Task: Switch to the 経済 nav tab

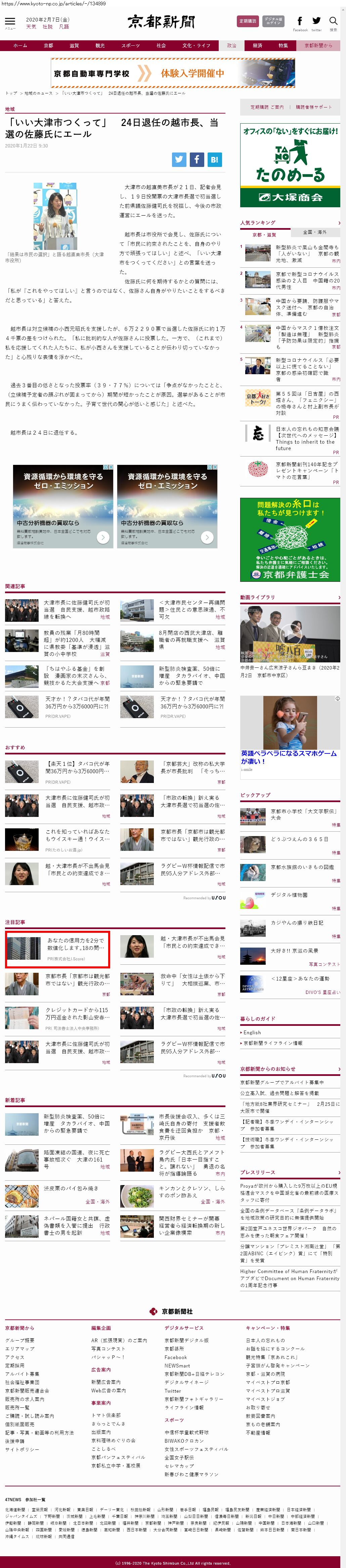Action: click(x=257, y=46)
